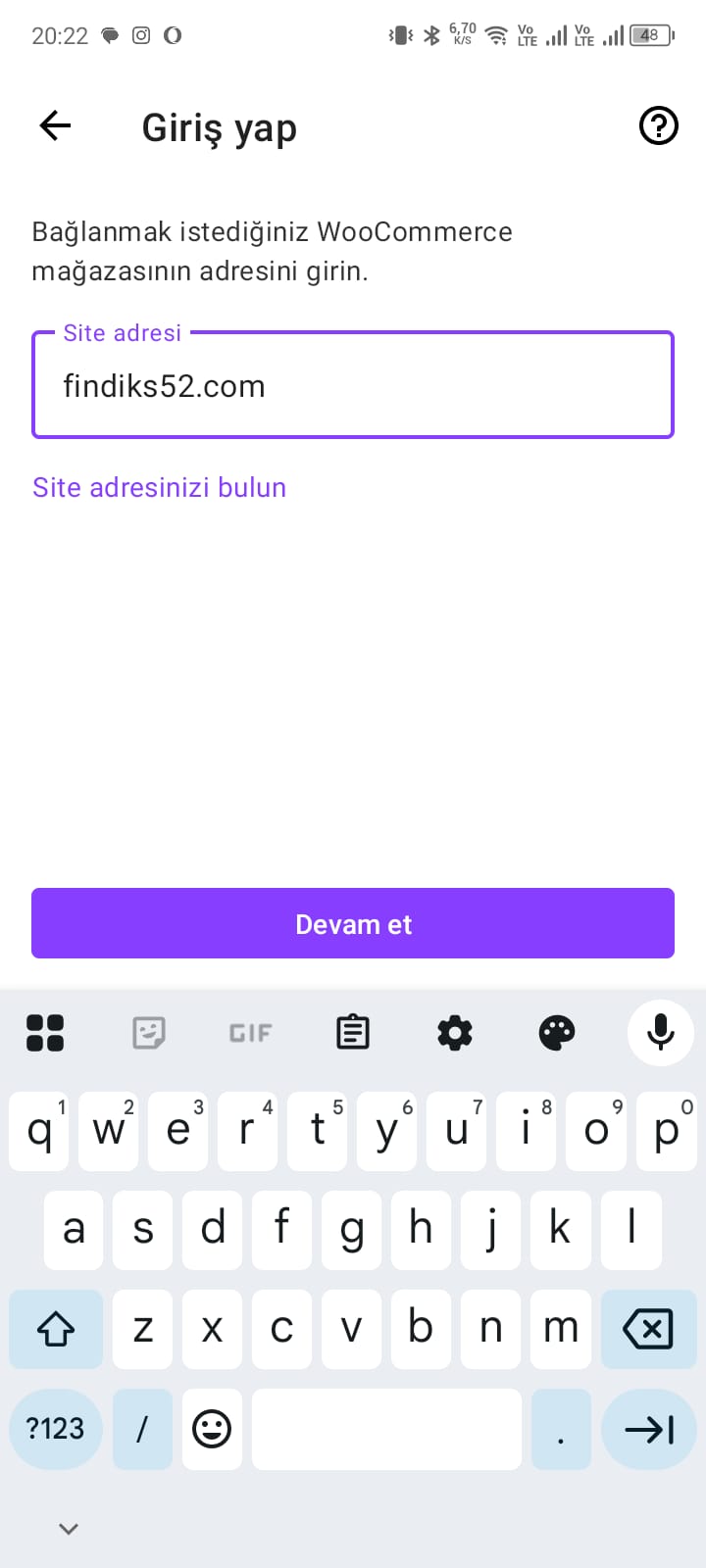
Task: Tap the Devam et button
Action: point(353,922)
